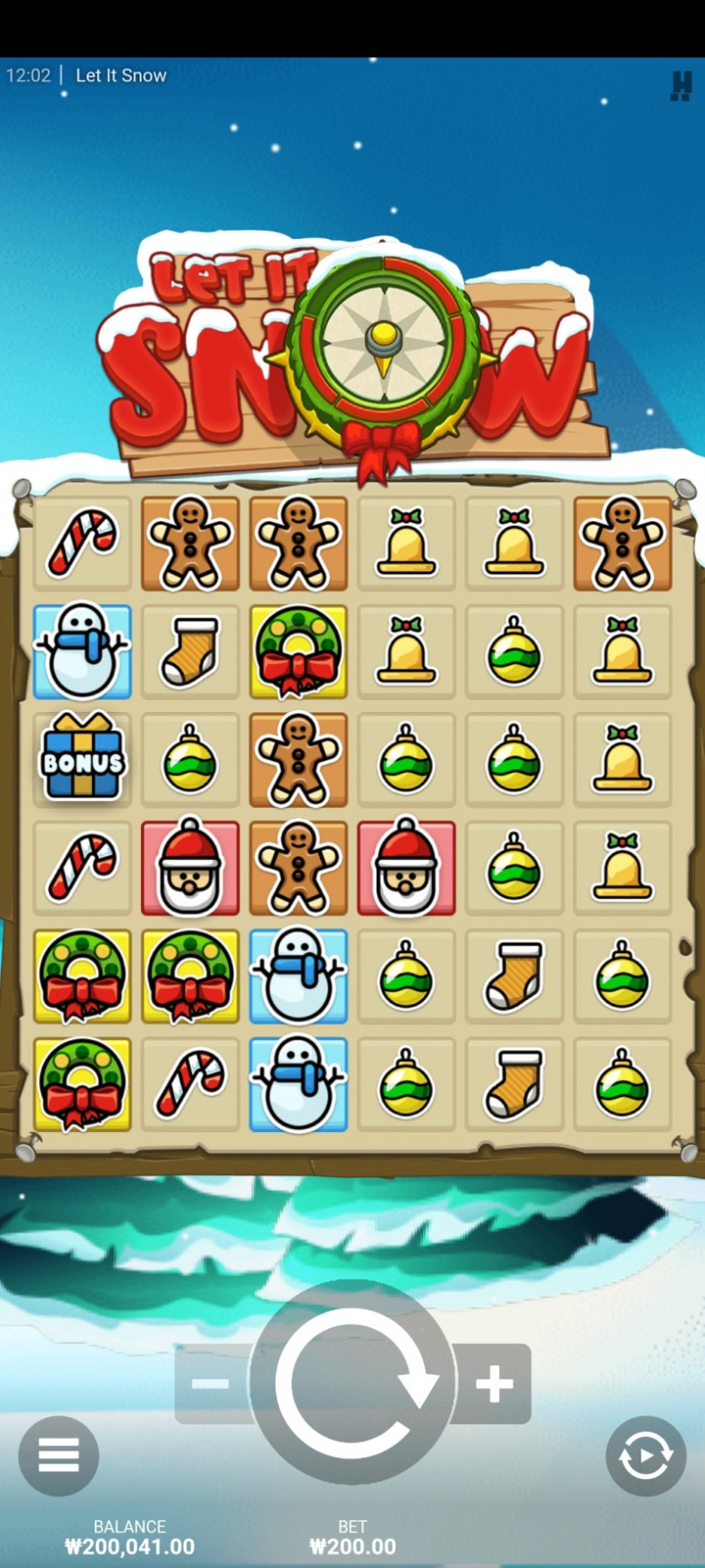The width and height of the screenshot is (705, 1568).
Task: Open the hamburger game menu
Action: [x=58, y=1455]
